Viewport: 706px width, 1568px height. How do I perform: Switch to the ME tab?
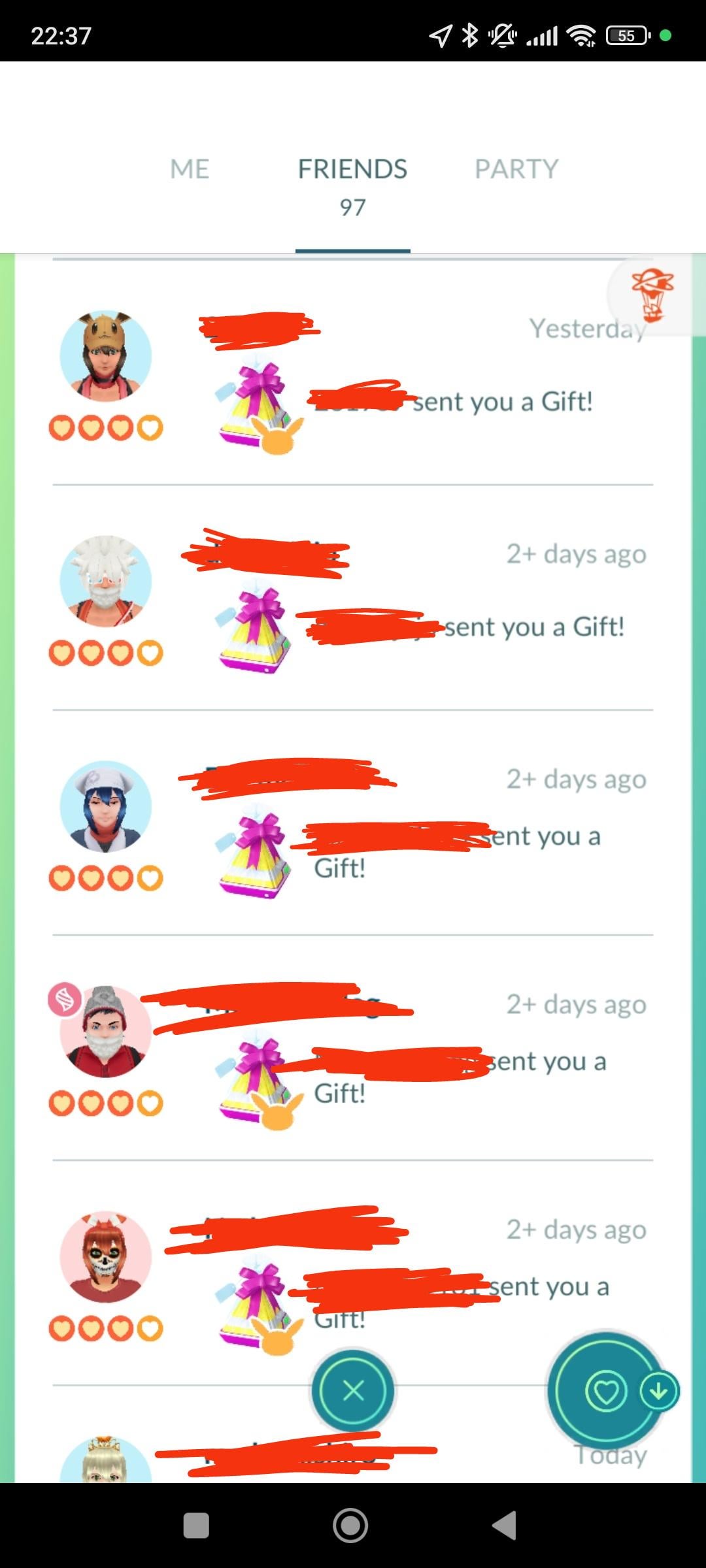click(190, 169)
